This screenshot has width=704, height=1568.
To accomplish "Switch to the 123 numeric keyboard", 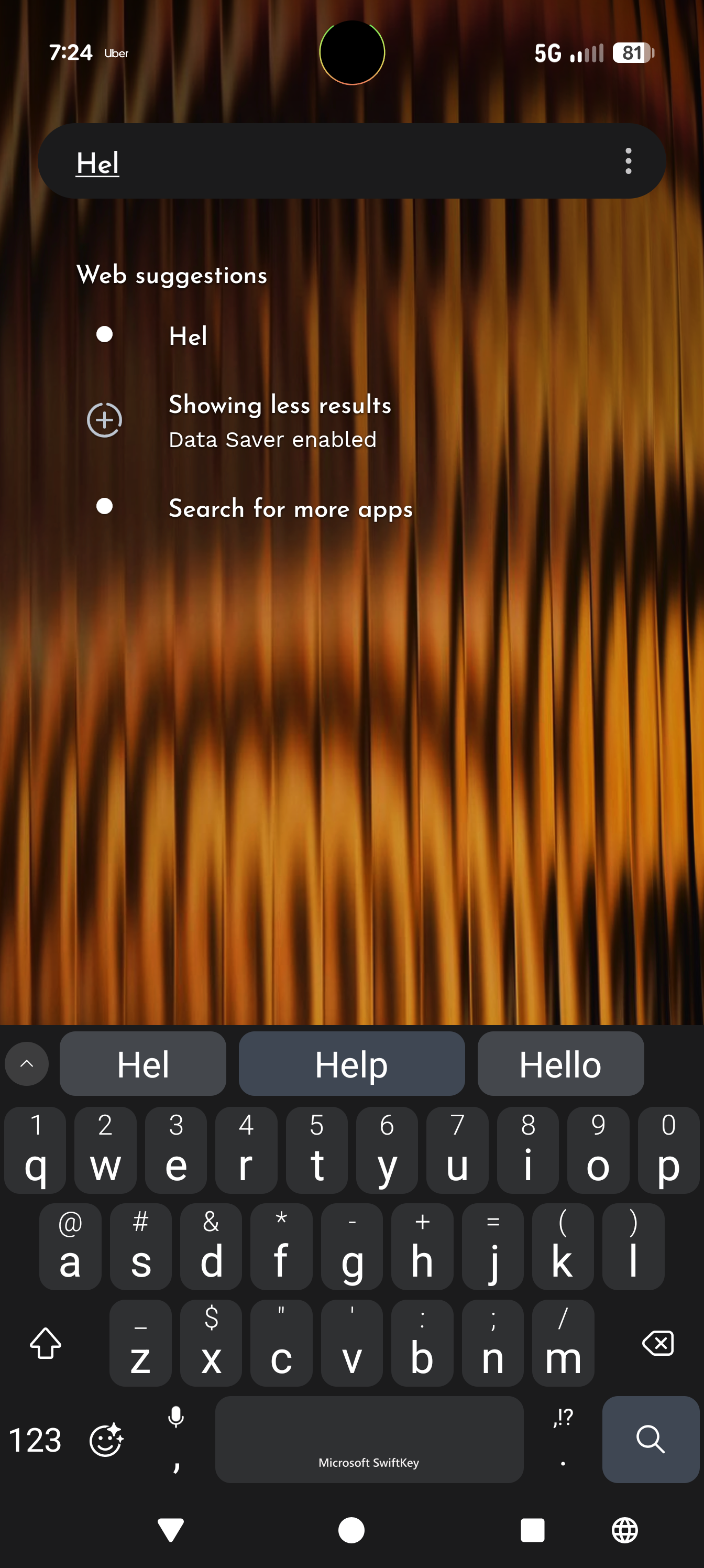I will 35,1440.
